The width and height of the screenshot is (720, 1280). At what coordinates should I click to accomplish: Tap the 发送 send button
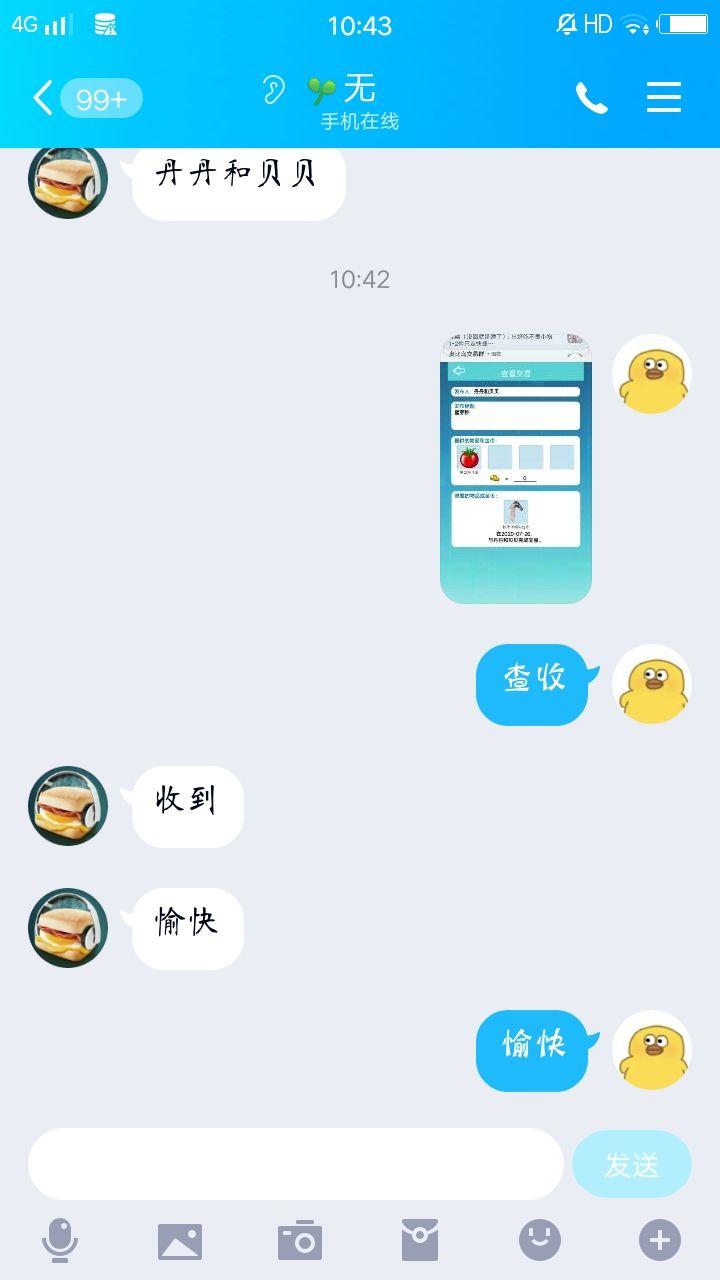(x=631, y=1164)
